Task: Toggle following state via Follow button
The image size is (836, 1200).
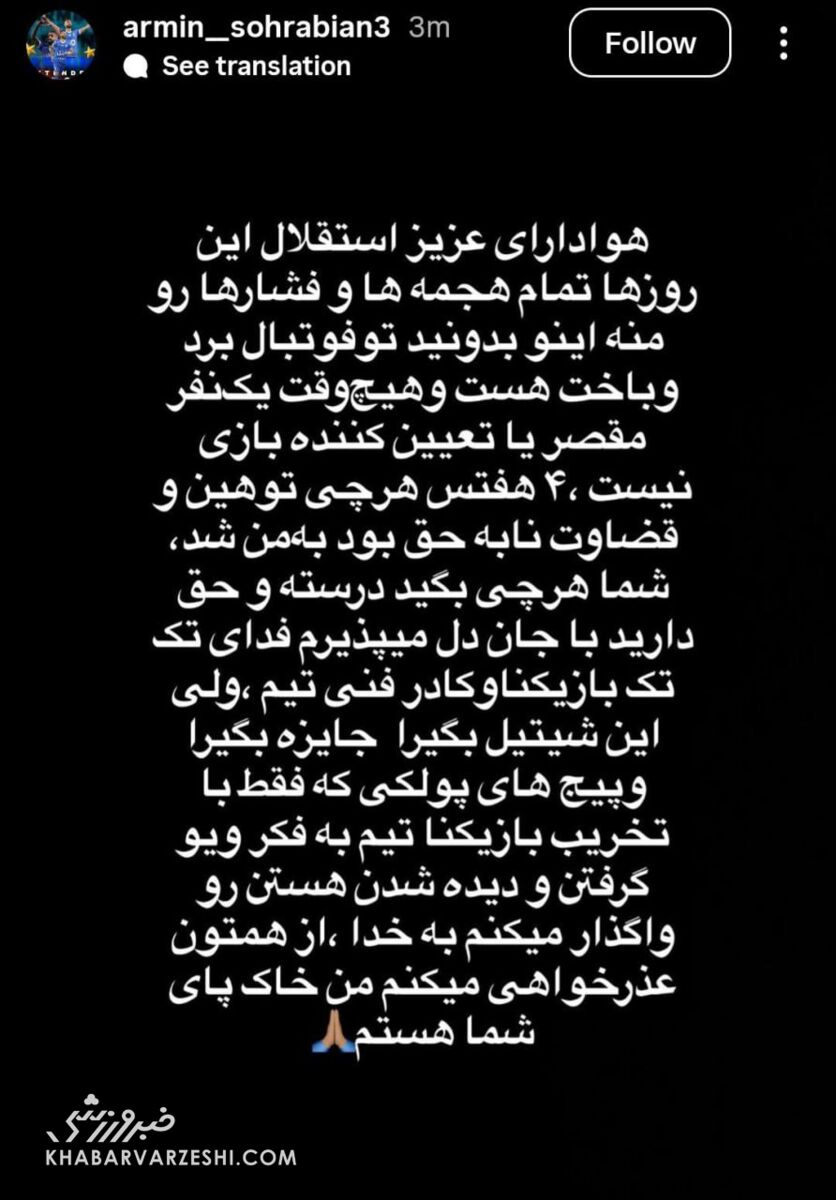Action: [650, 43]
